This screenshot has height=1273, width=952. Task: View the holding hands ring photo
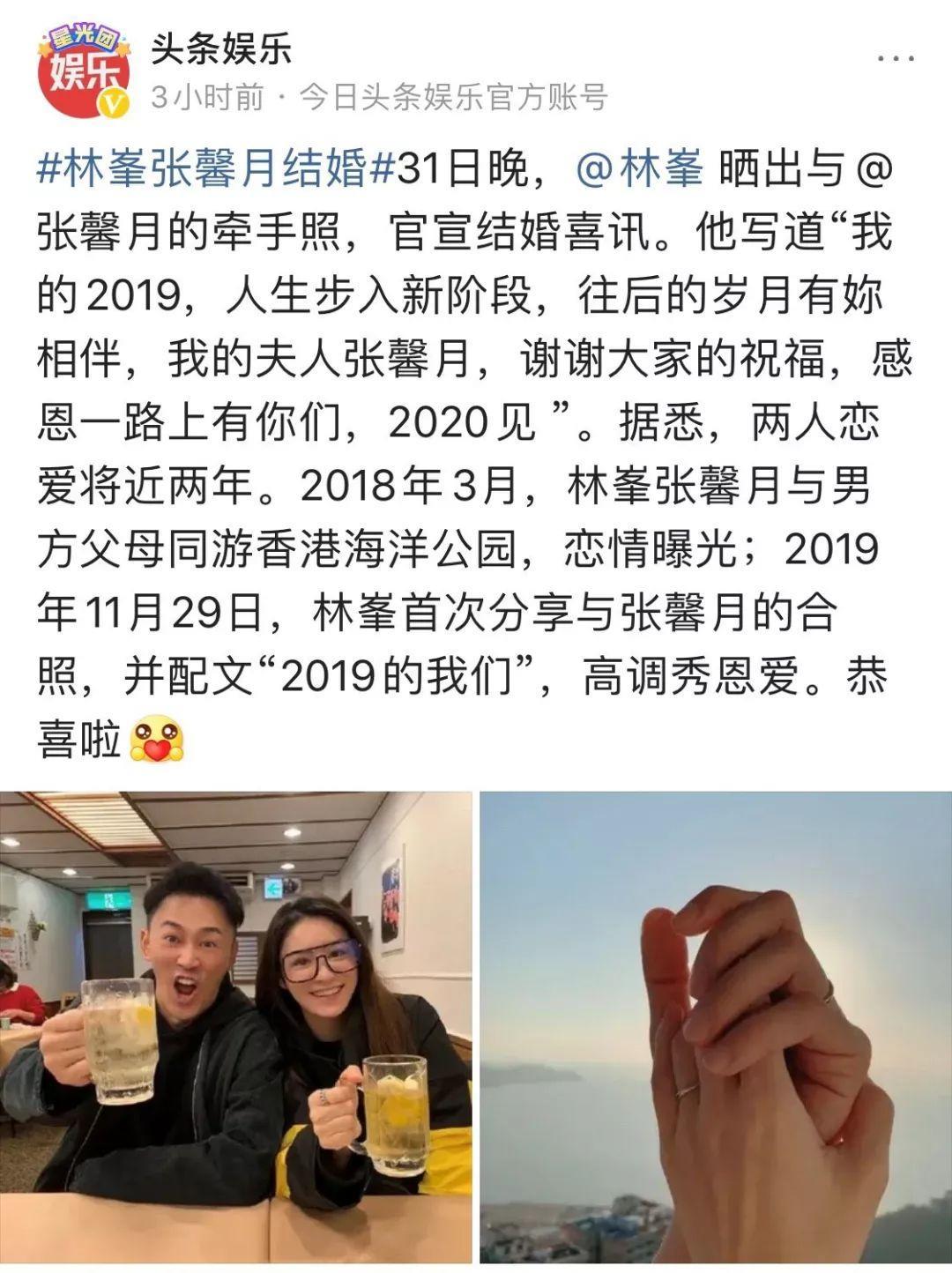click(715, 1027)
